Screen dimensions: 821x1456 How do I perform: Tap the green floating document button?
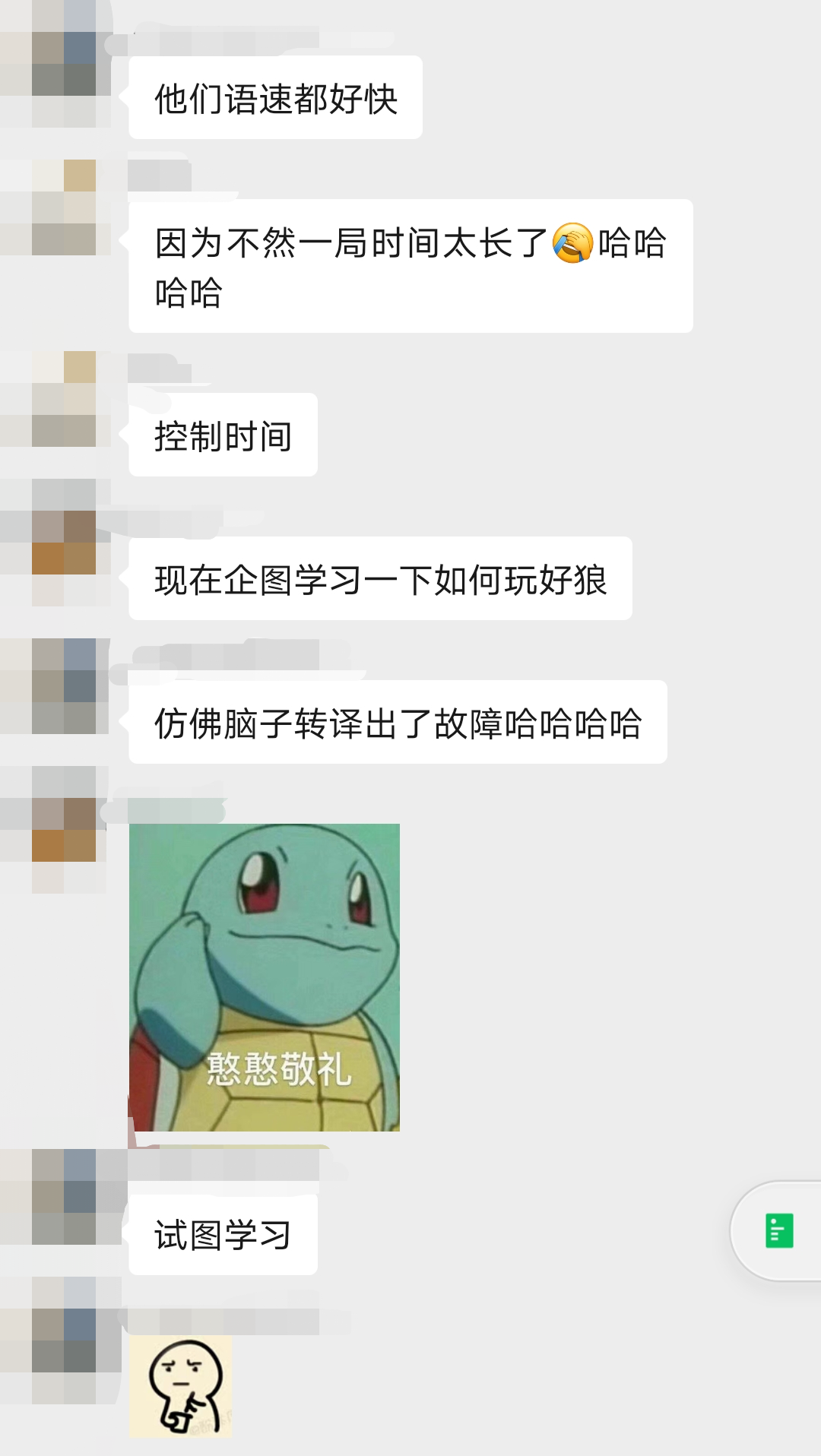coord(779,1230)
